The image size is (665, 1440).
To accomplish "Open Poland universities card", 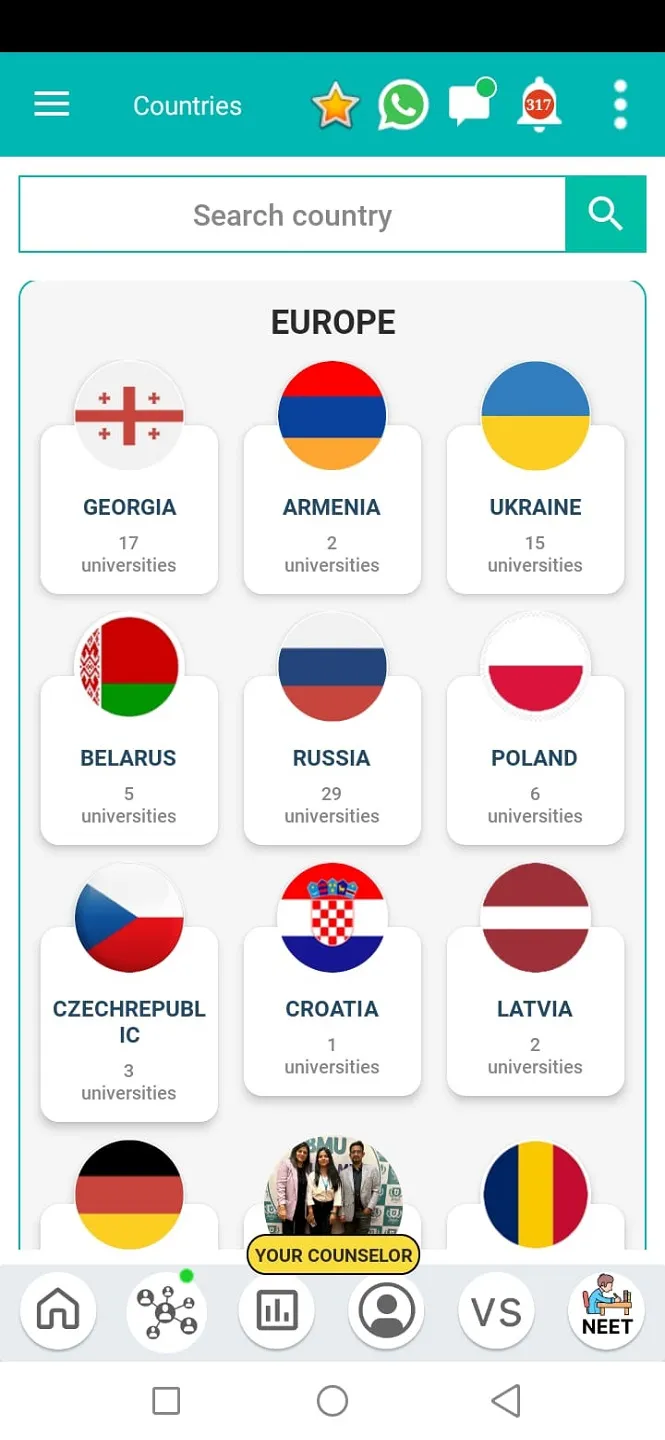I will tap(535, 760).
